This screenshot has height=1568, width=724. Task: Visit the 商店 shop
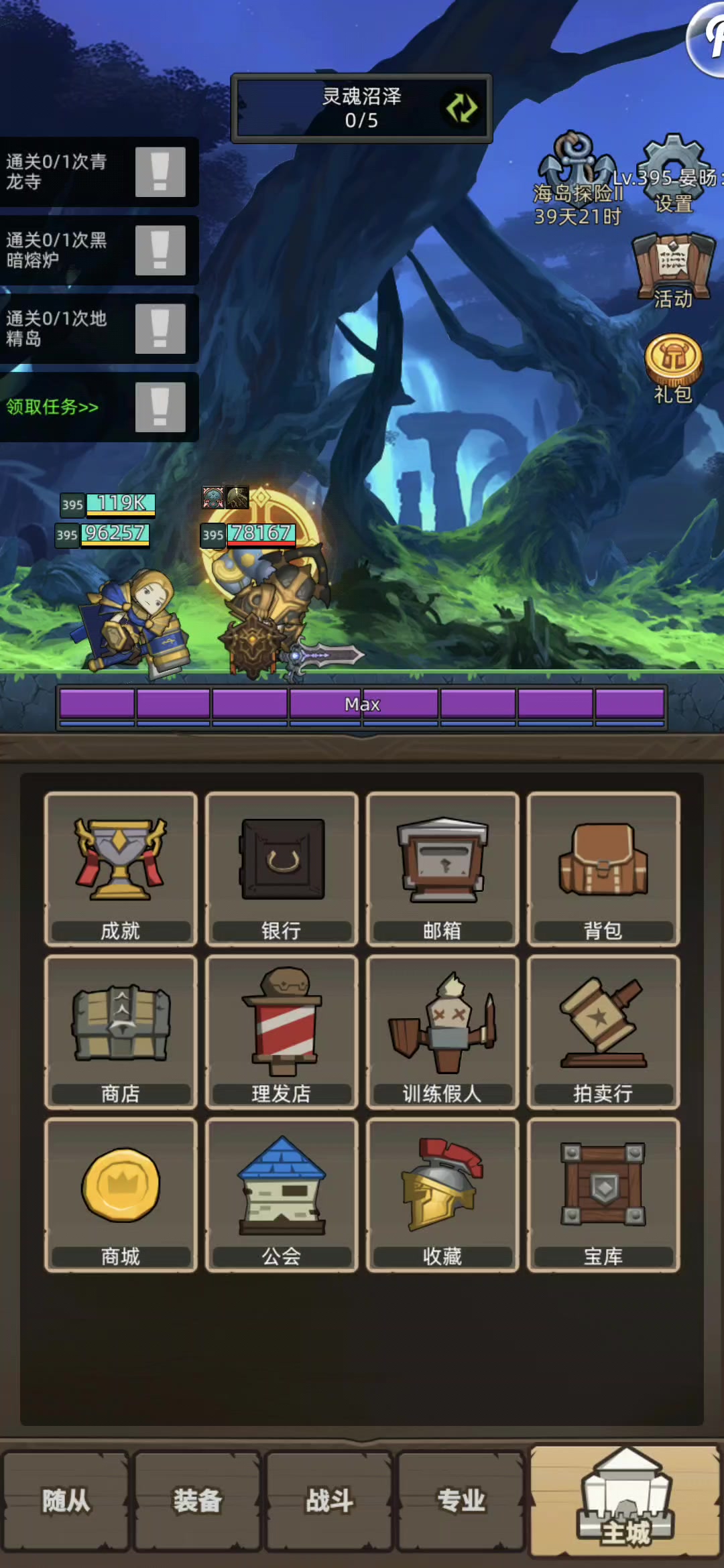[121, 1032]
